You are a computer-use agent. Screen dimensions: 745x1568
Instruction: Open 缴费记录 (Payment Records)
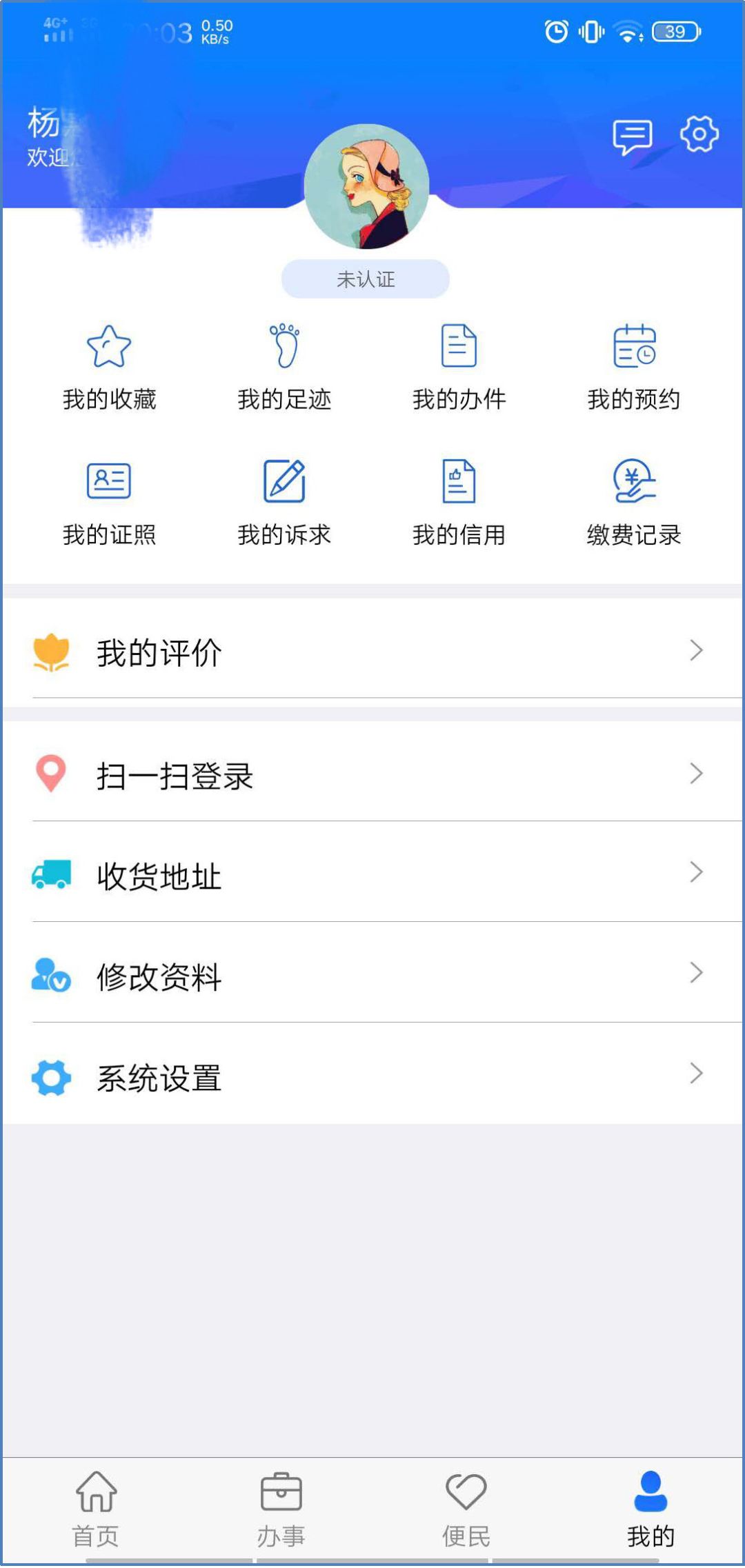tap(634, 502)
